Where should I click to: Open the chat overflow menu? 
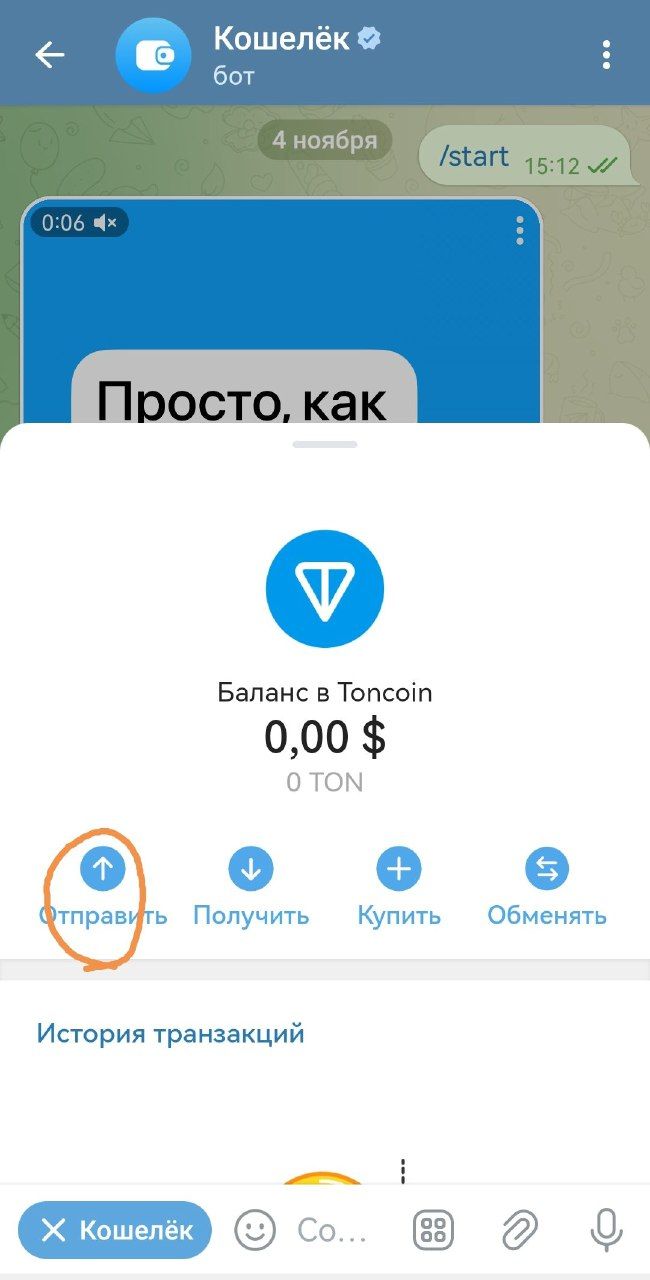tap(606, 55)
